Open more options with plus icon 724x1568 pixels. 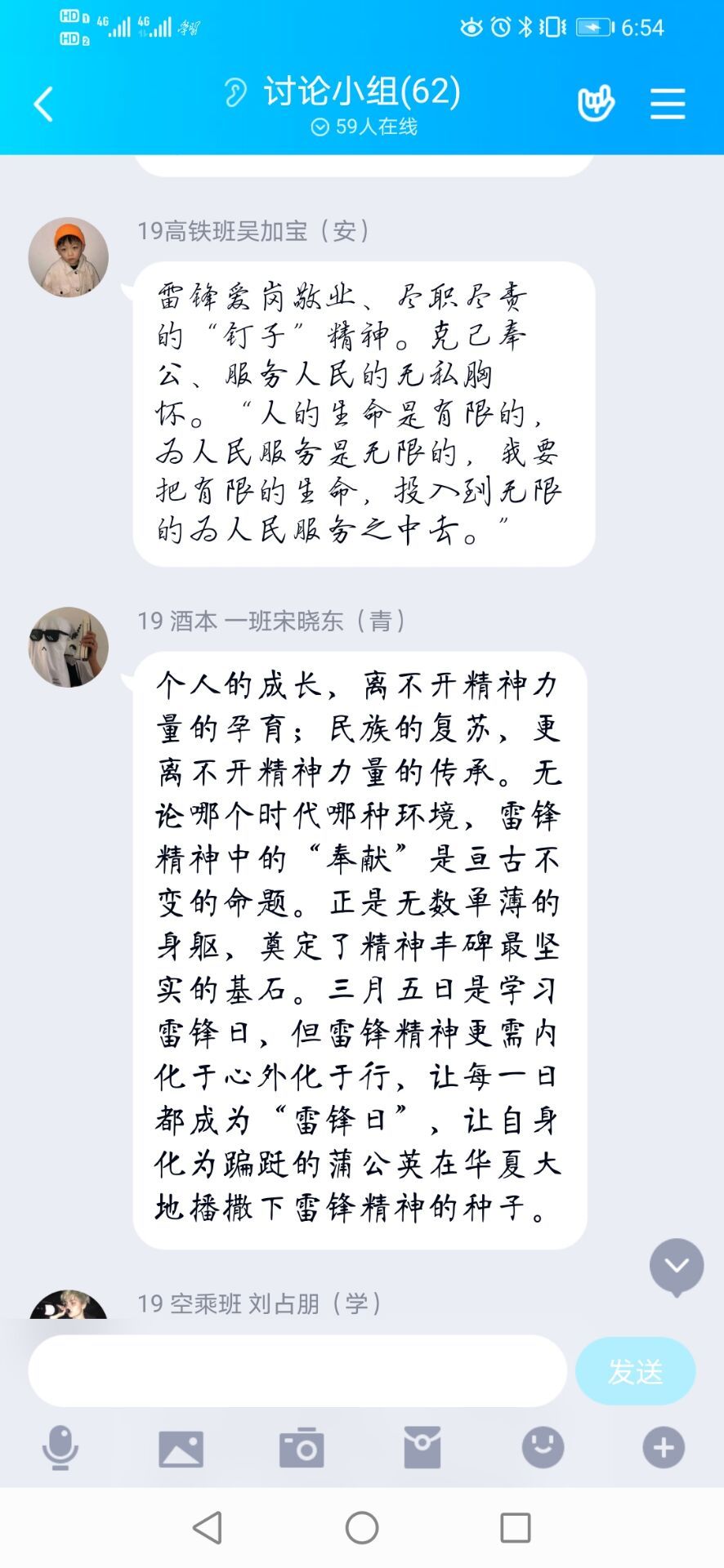coord(664,1448)
